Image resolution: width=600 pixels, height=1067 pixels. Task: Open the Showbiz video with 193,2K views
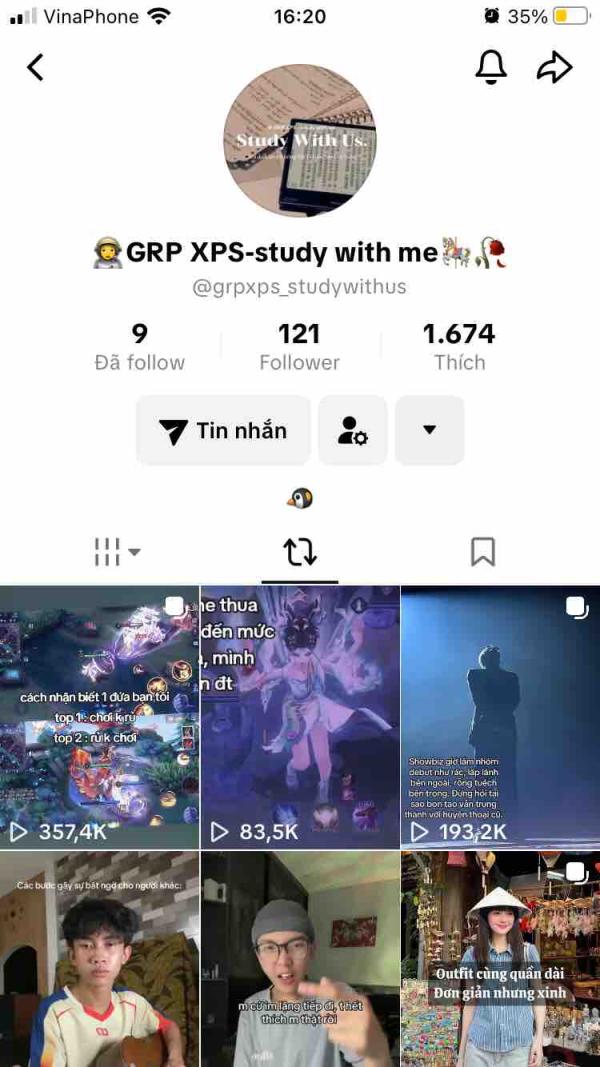tap(500, 717)
